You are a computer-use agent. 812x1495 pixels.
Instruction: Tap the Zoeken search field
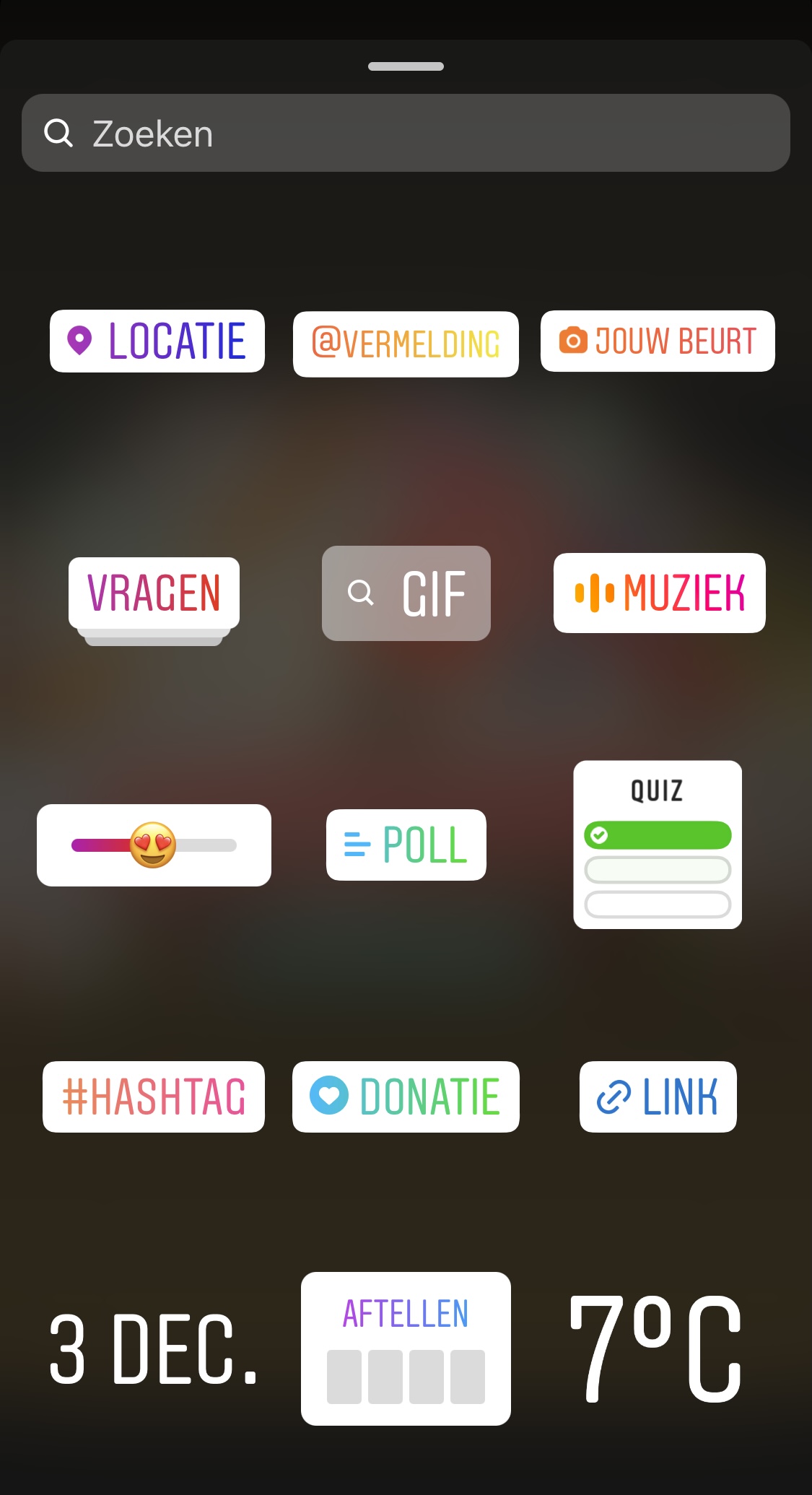(x=406, y=133)
